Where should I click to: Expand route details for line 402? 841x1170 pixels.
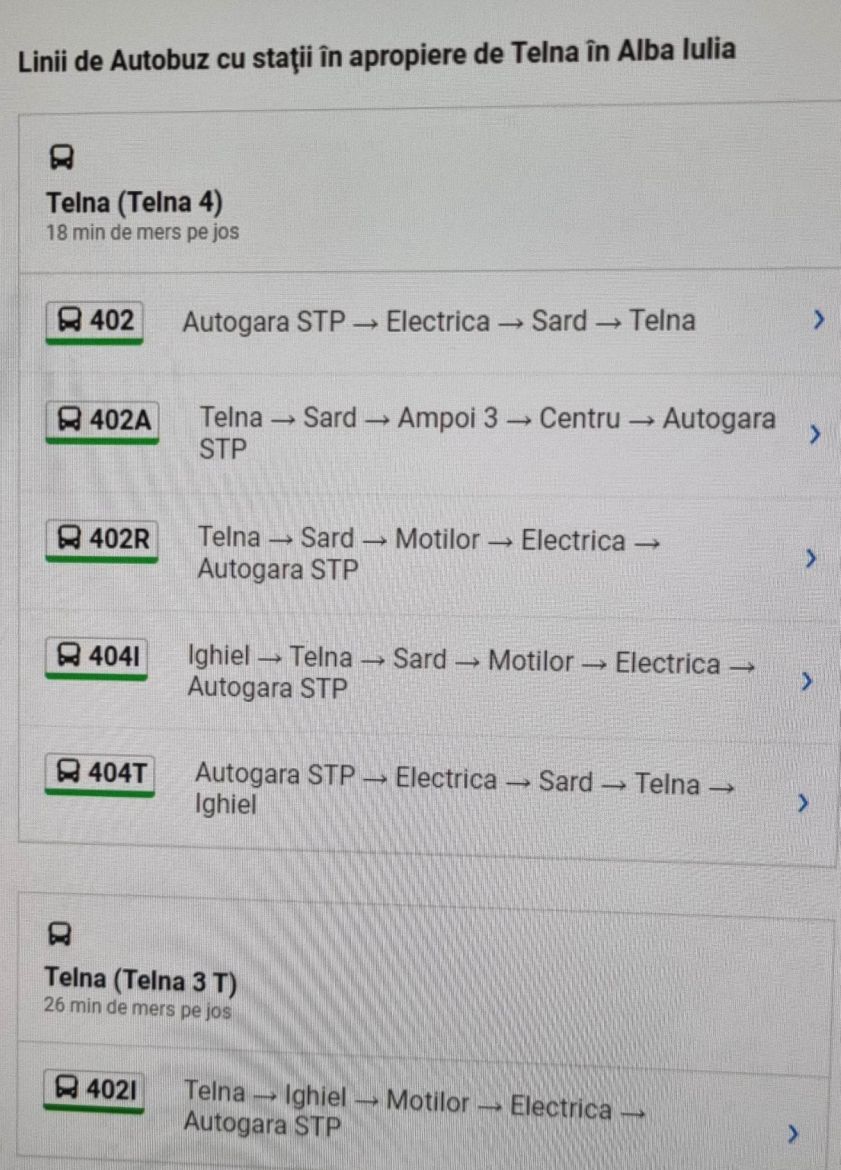point(817,318)
